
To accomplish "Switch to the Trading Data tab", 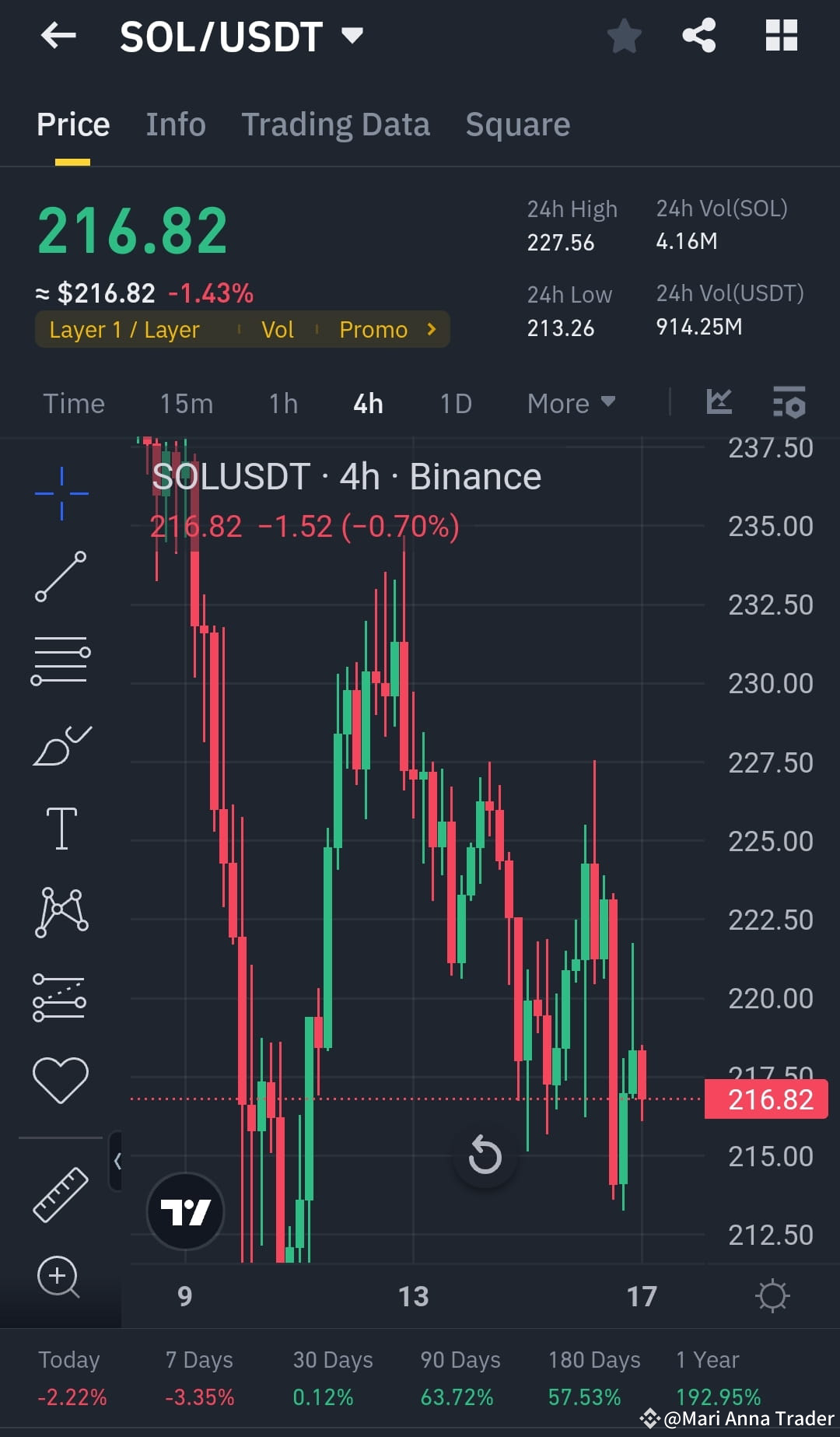I will click(336, 124).
